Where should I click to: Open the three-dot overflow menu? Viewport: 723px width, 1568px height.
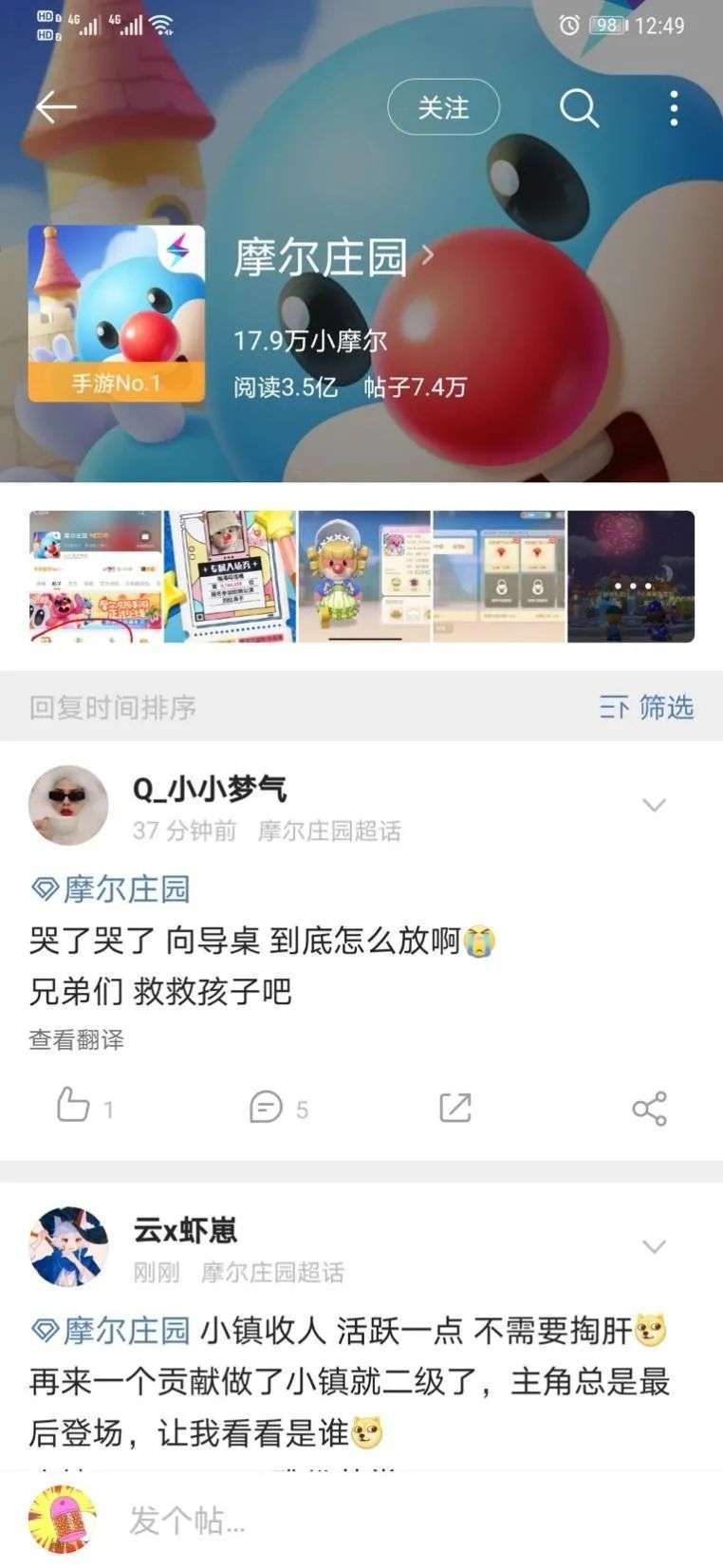pyautogui.click(x=674, y=108)
